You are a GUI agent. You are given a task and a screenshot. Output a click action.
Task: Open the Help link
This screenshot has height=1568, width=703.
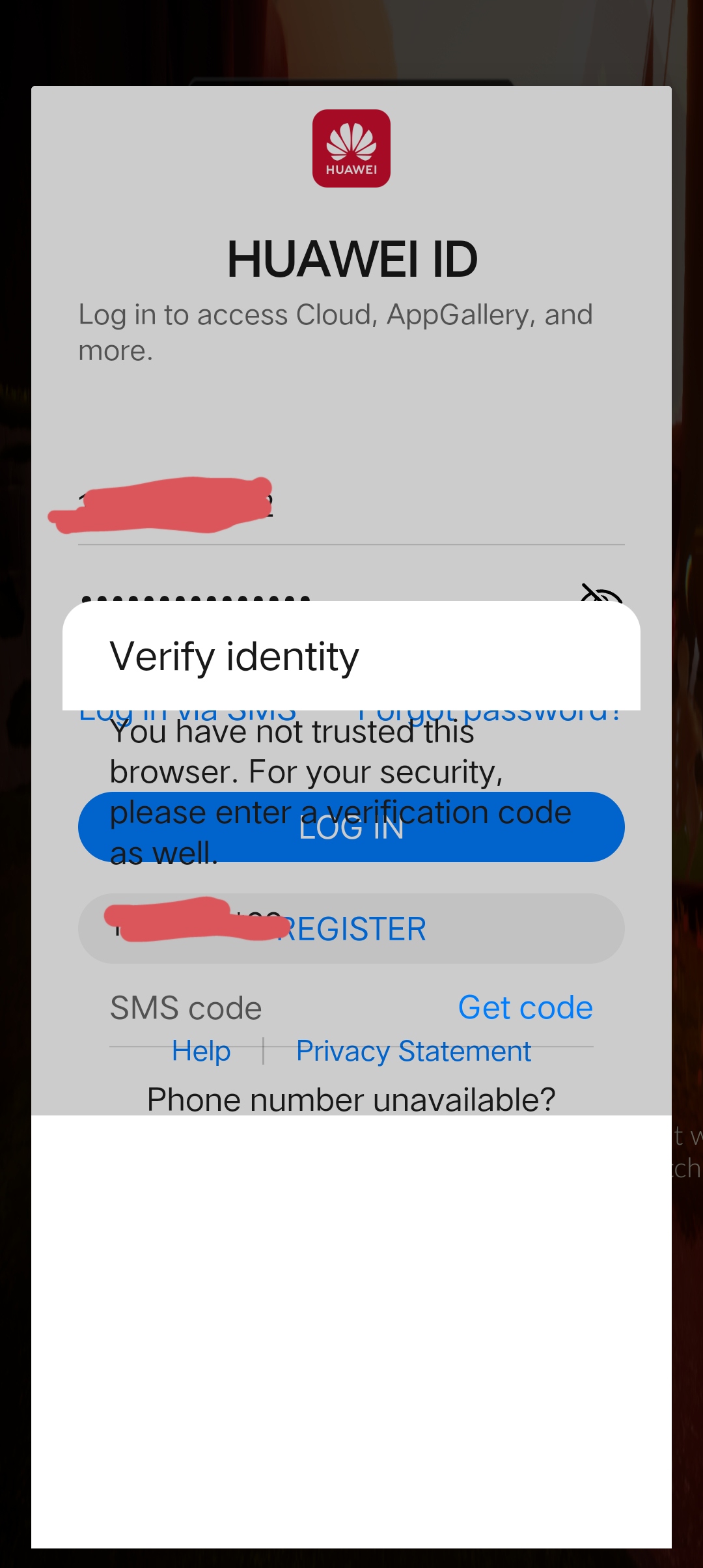201,1052
